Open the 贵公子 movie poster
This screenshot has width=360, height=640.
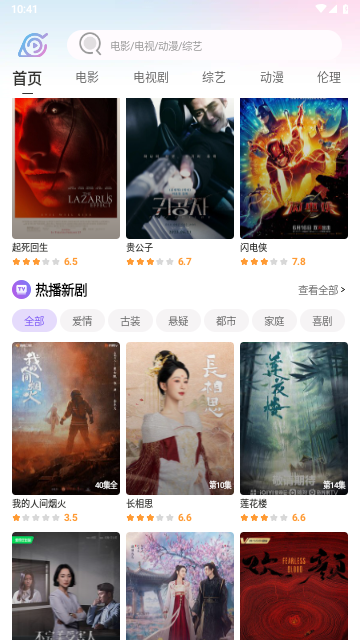[x=180, y=168]
